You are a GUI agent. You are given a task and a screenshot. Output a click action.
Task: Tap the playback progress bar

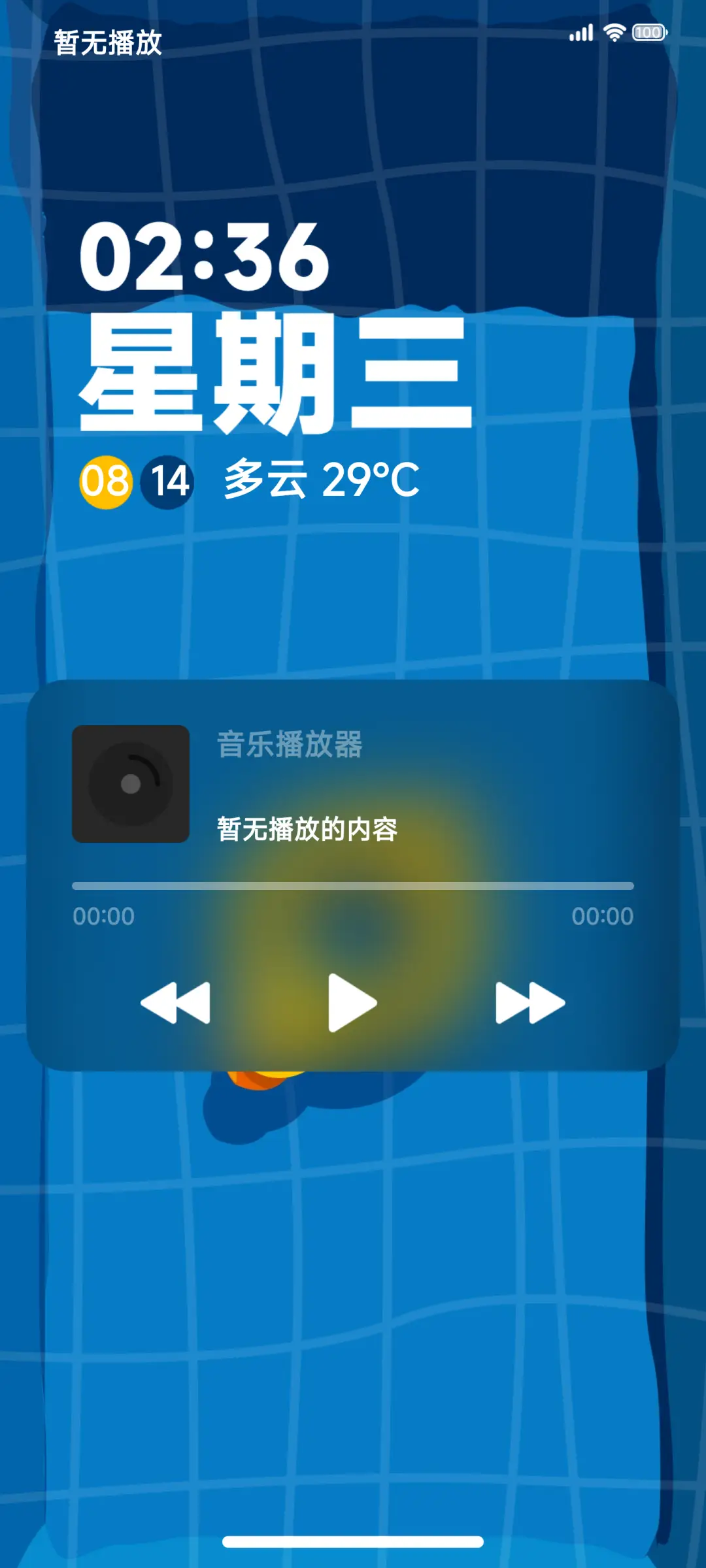pyautogui.click(x=353, y=884)
